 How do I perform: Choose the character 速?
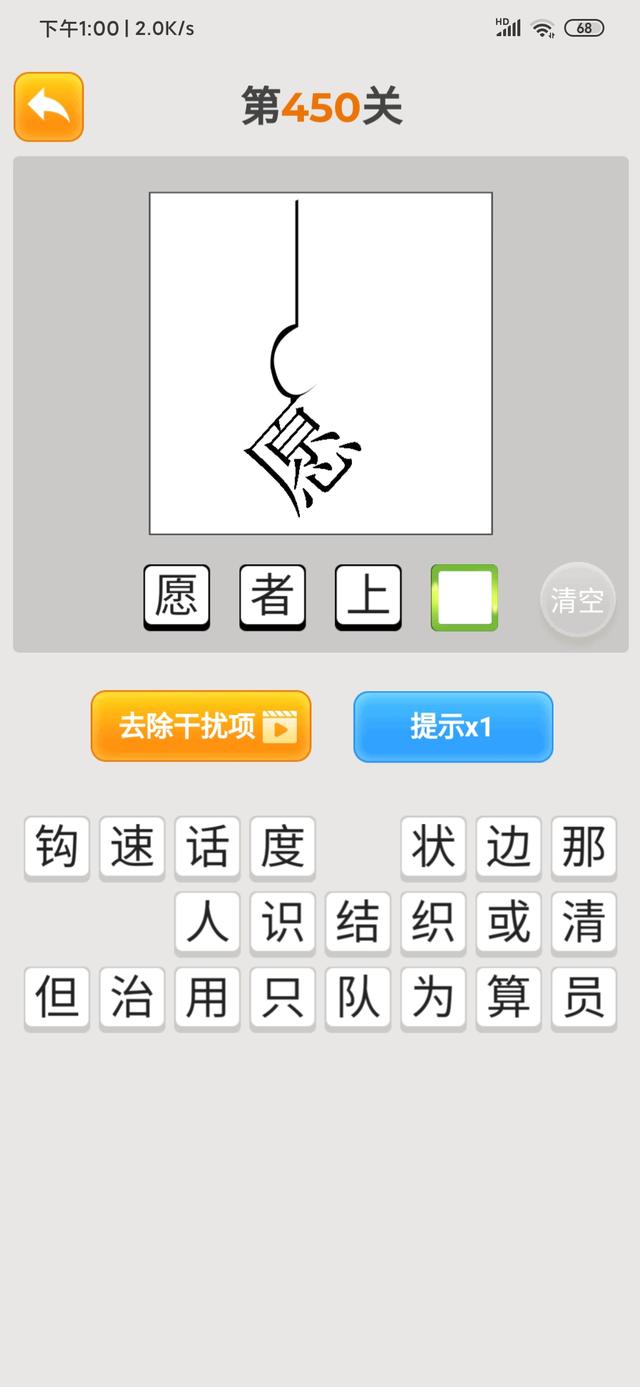pyautogui.click(x=132, y=848)
